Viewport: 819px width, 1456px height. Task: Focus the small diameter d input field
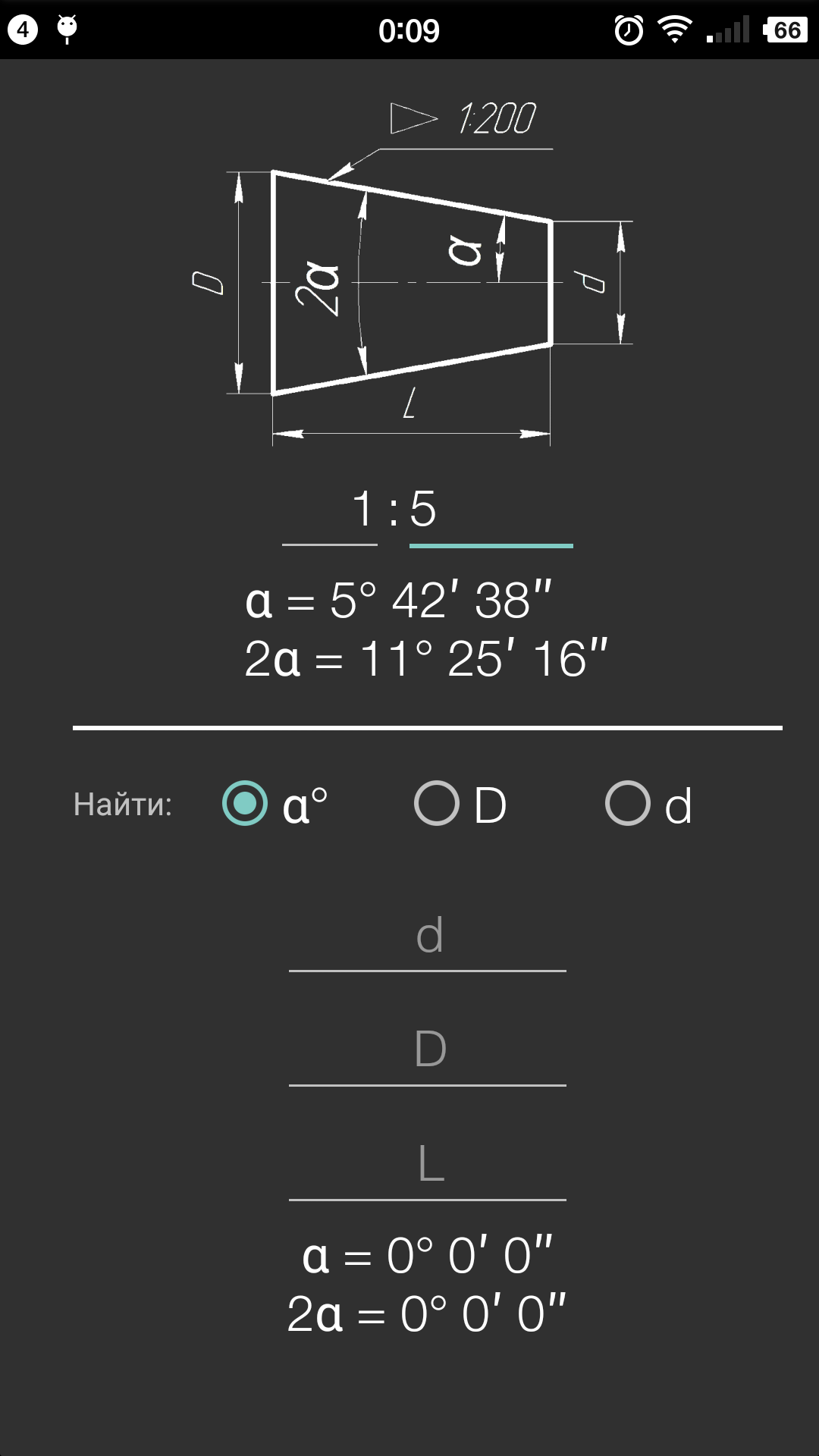(x=428, y=937)
